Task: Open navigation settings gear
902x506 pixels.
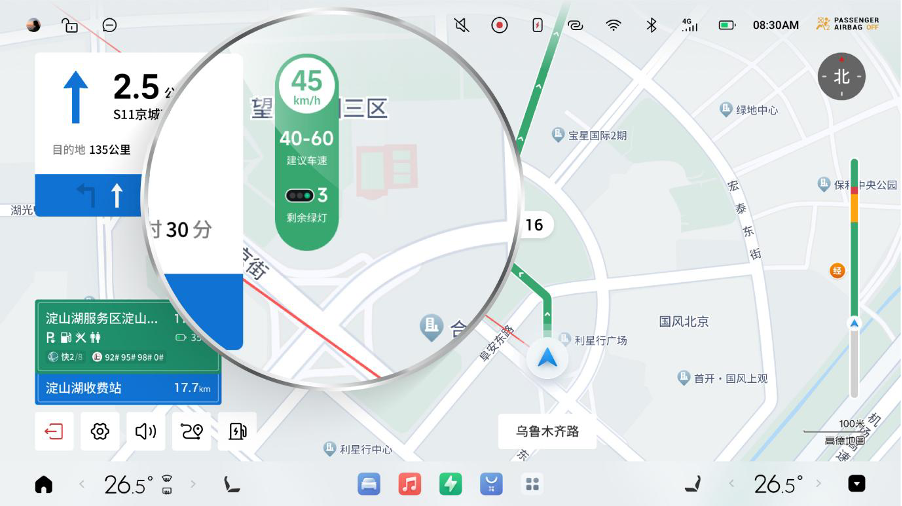Action: pyautogui.click(x=100, y=431)
